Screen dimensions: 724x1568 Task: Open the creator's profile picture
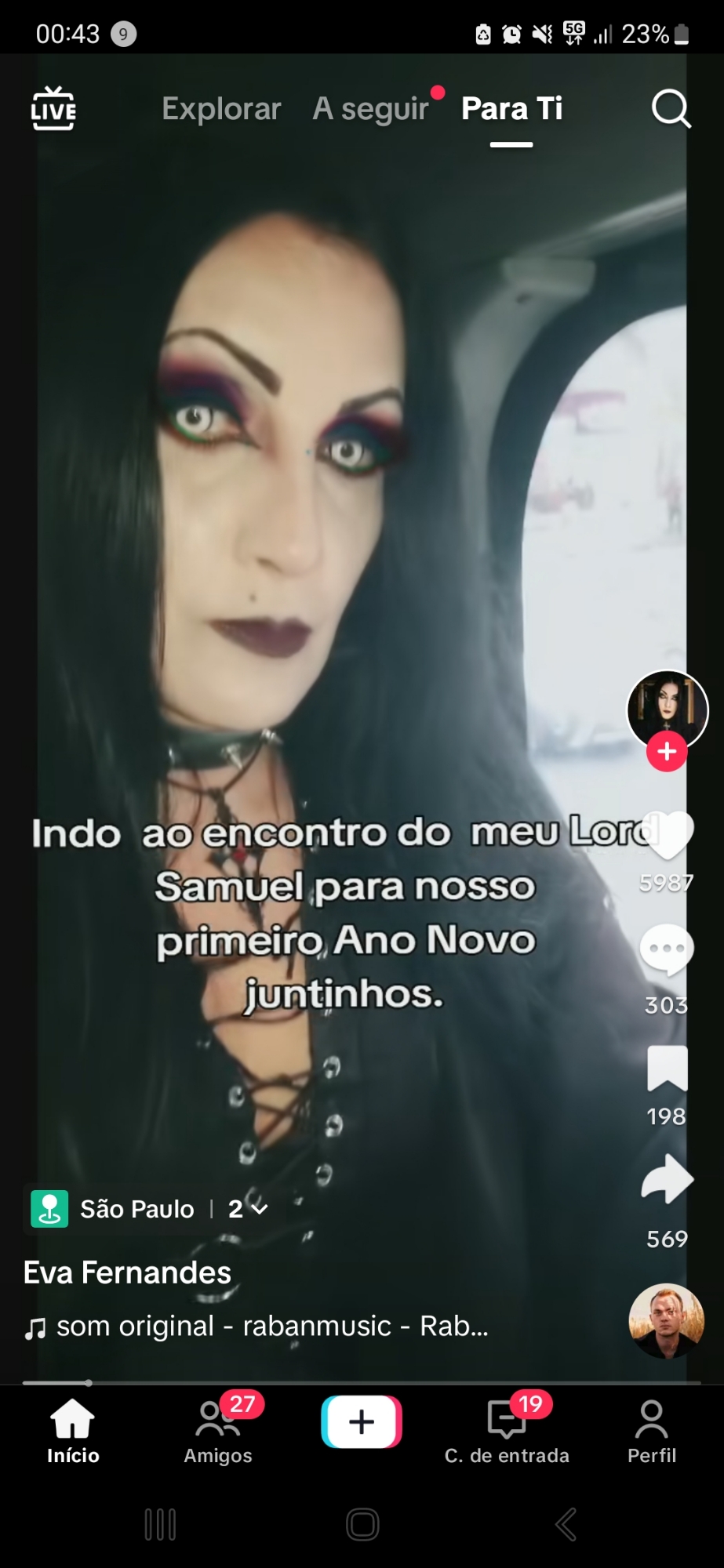pos(667,708)
